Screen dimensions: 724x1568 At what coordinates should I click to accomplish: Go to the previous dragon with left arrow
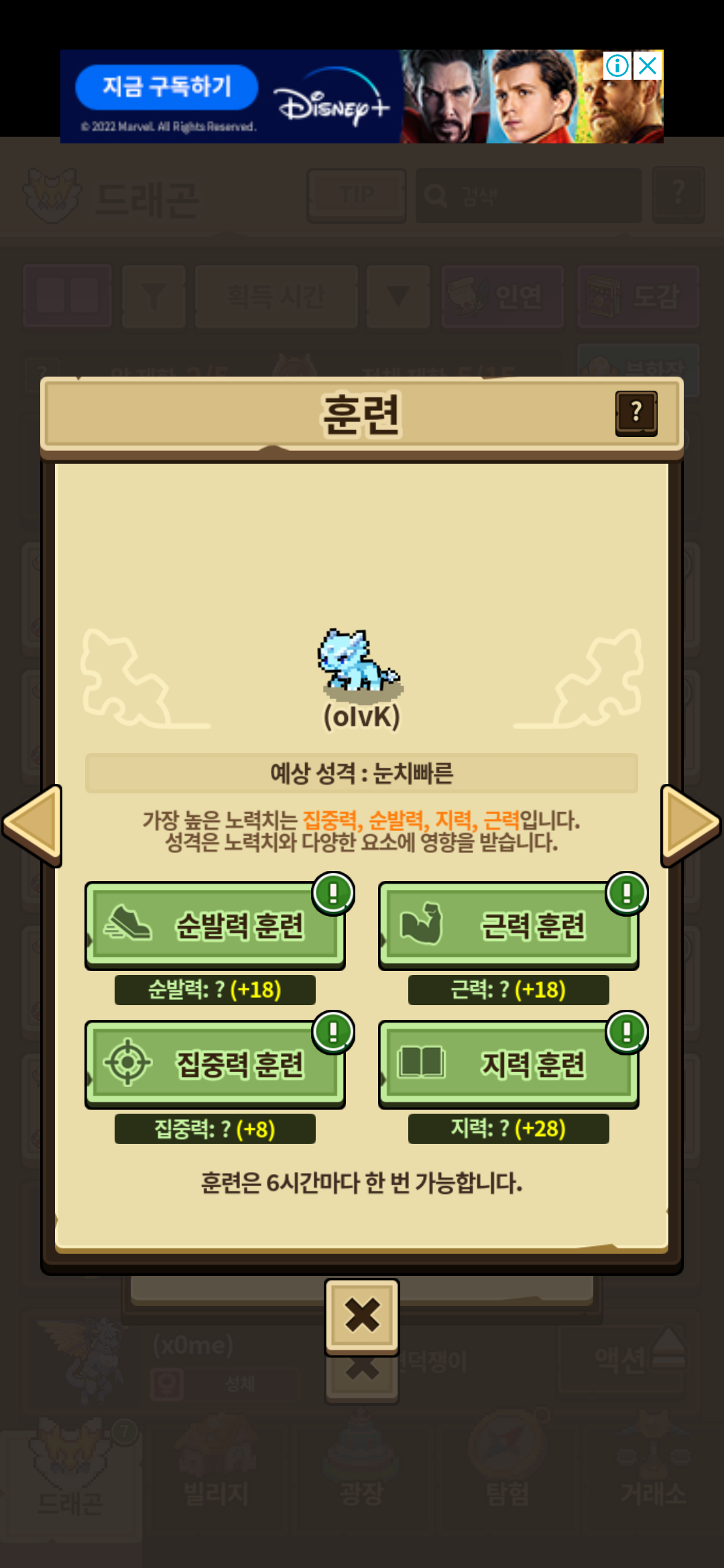point(34,826)
